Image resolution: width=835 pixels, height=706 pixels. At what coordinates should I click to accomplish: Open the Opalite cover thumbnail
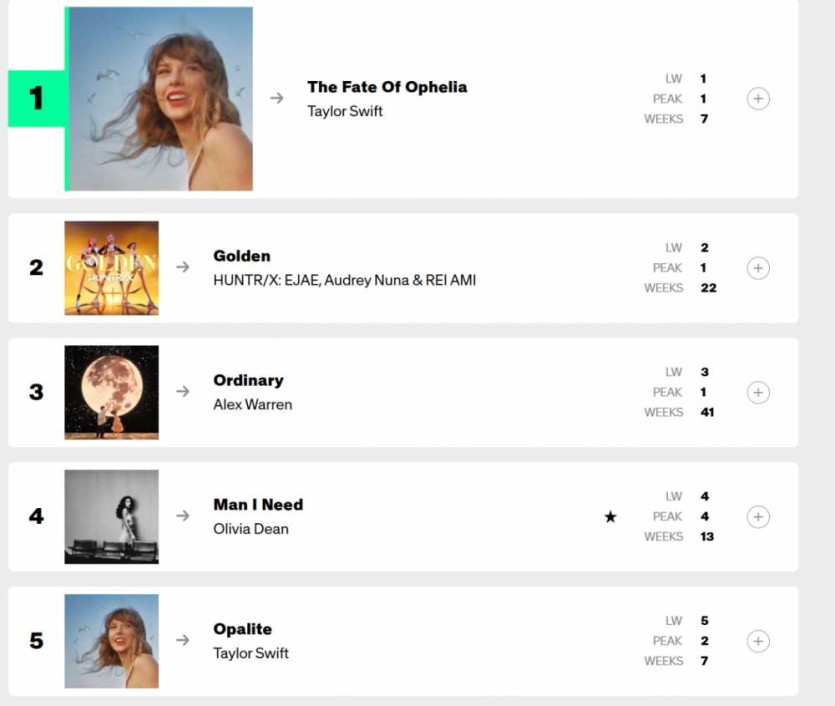(x=111, y=641)
